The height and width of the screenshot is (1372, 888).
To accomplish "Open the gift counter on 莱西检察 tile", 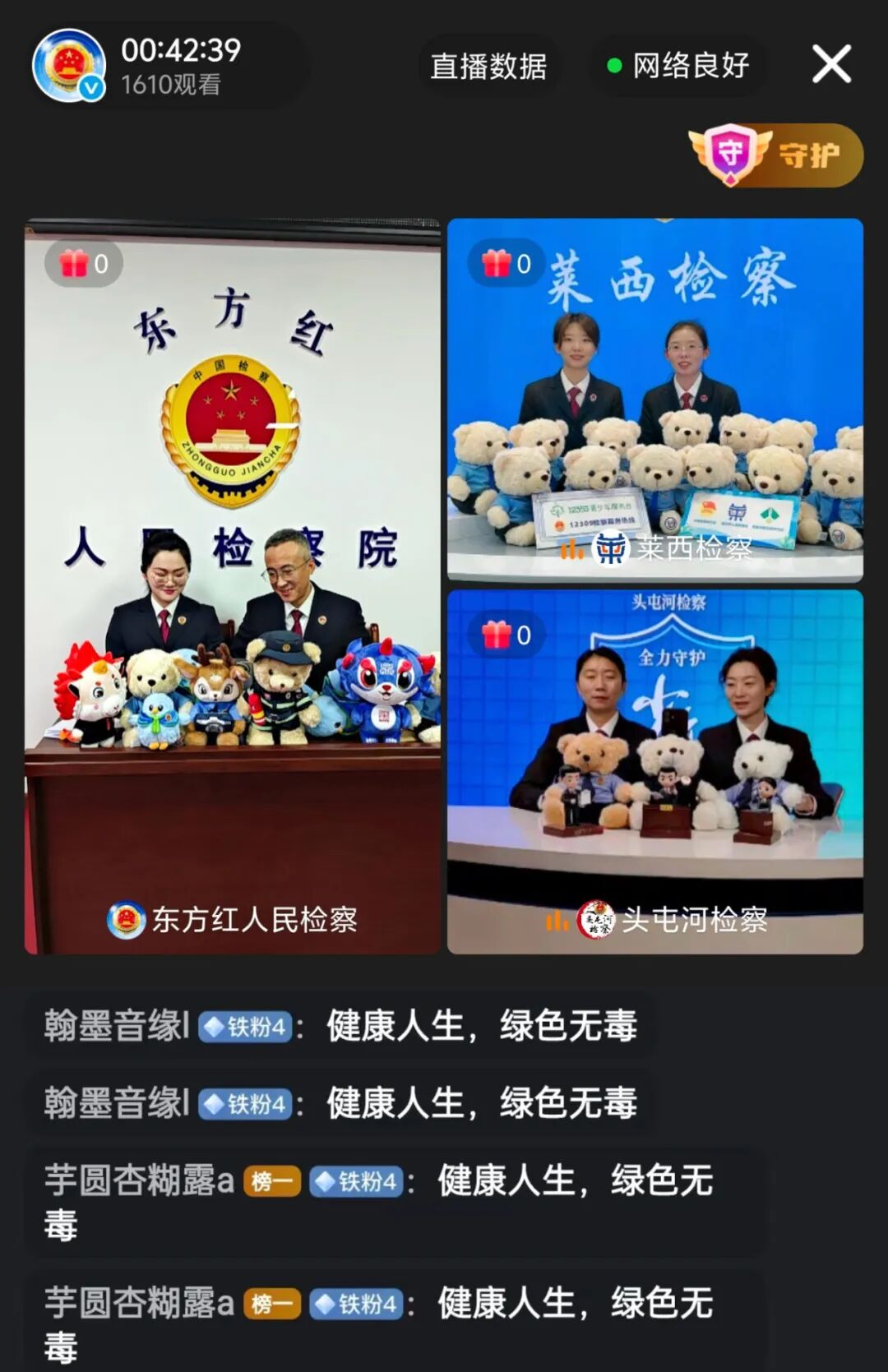I will (x=506, y=264).
